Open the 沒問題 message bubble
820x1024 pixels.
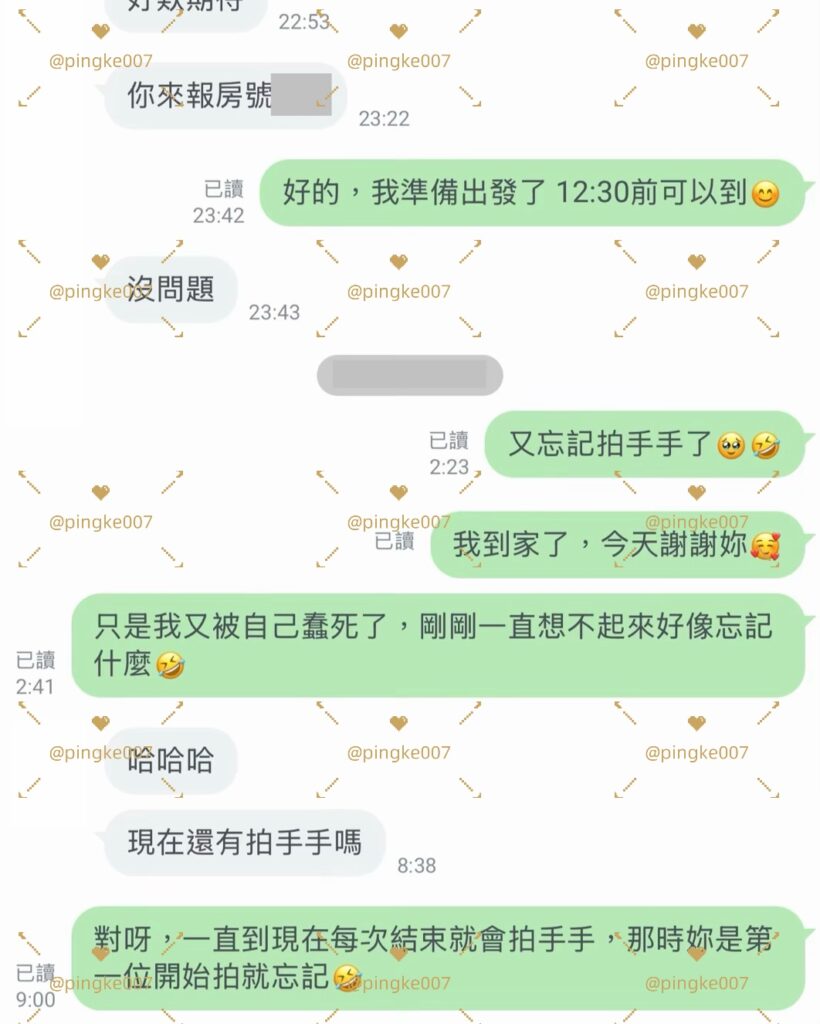(x=168, y=289)
